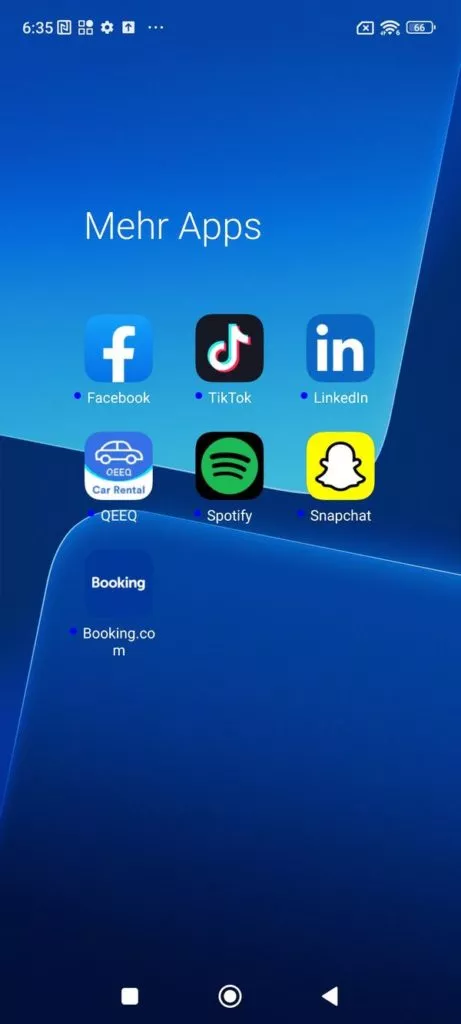Open the Booking.com app
This screenshot has height=1024, width=461.
(119, 583)
